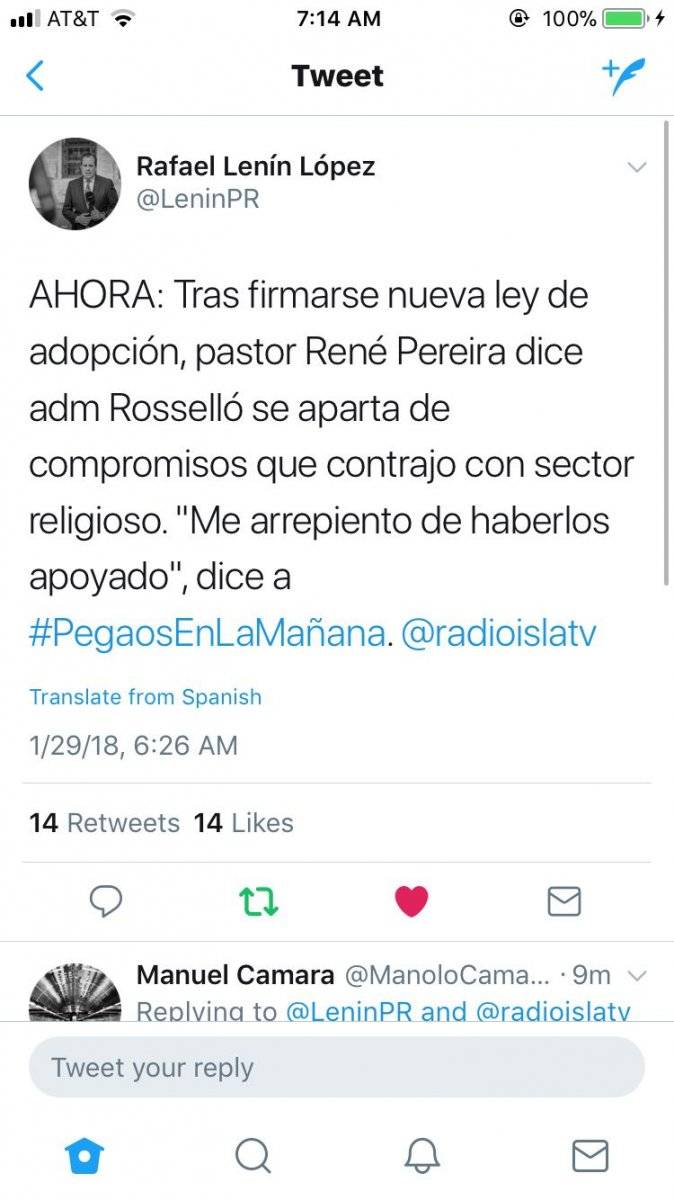This screenshot has width=674, height=1200.
Task: Unlike the tweet via the red heart
Action: 411,901
